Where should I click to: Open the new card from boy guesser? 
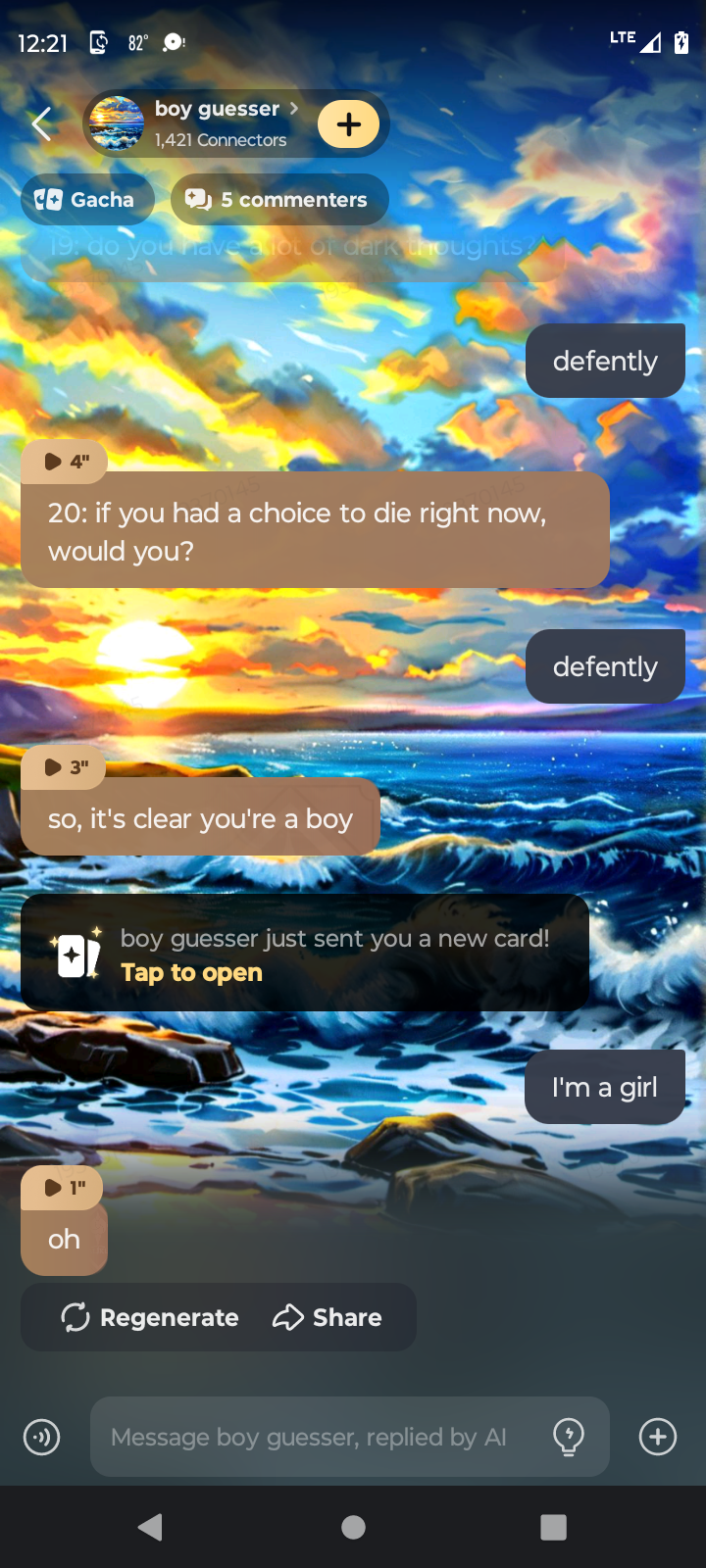304,954
